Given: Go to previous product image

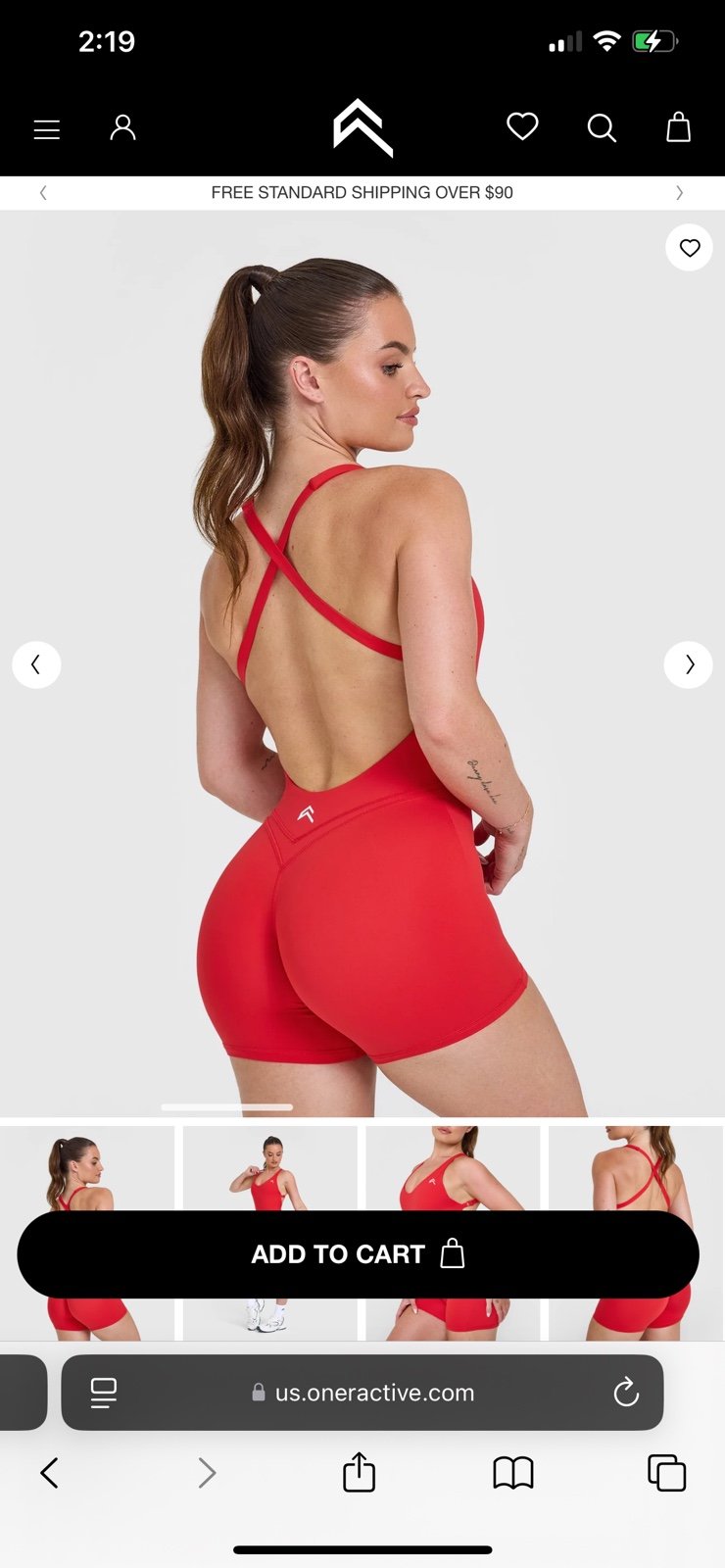Looking at the screenshot, I should click(36, 664).
